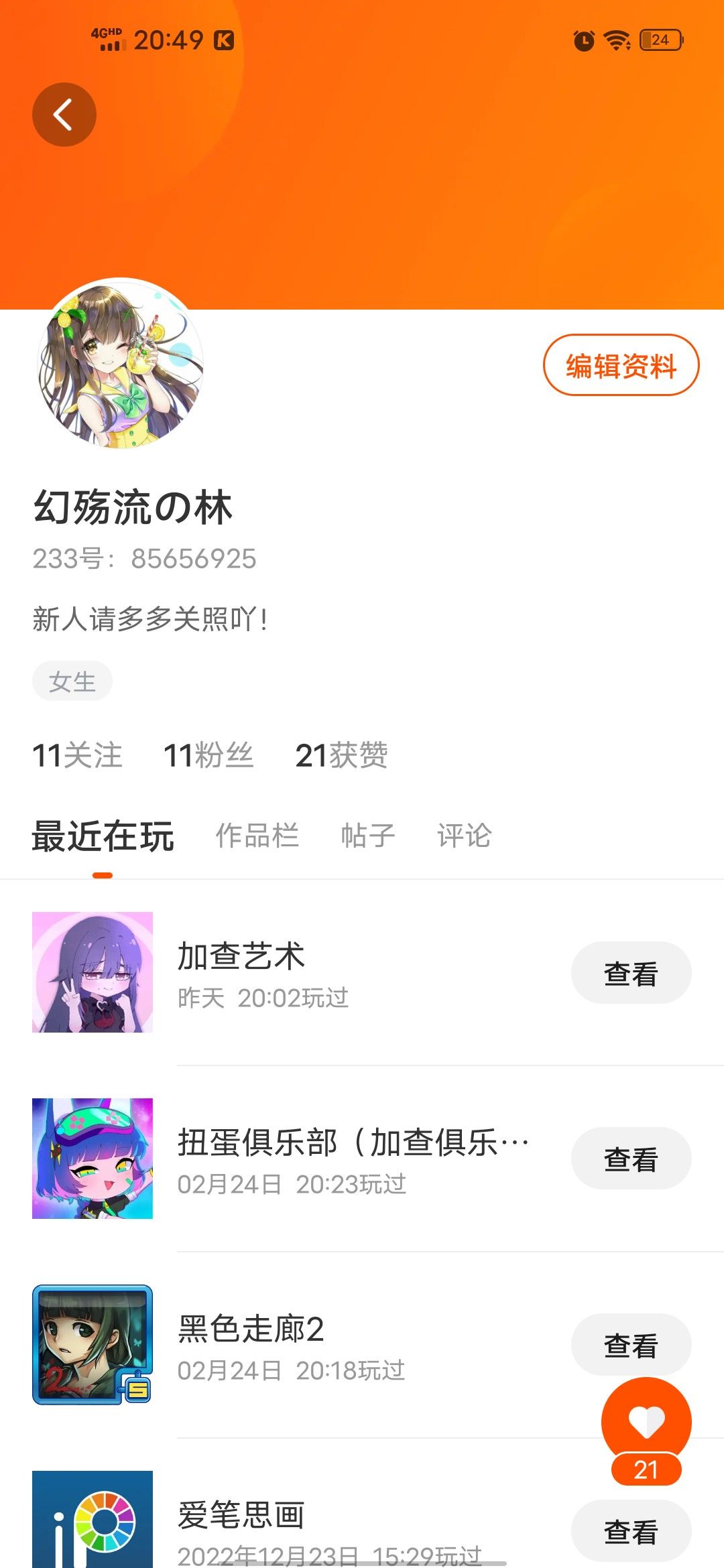Tap 查看 next to 爱笔思画
The height and width of the screenshot is (1568, 724).
(631, 1531)
